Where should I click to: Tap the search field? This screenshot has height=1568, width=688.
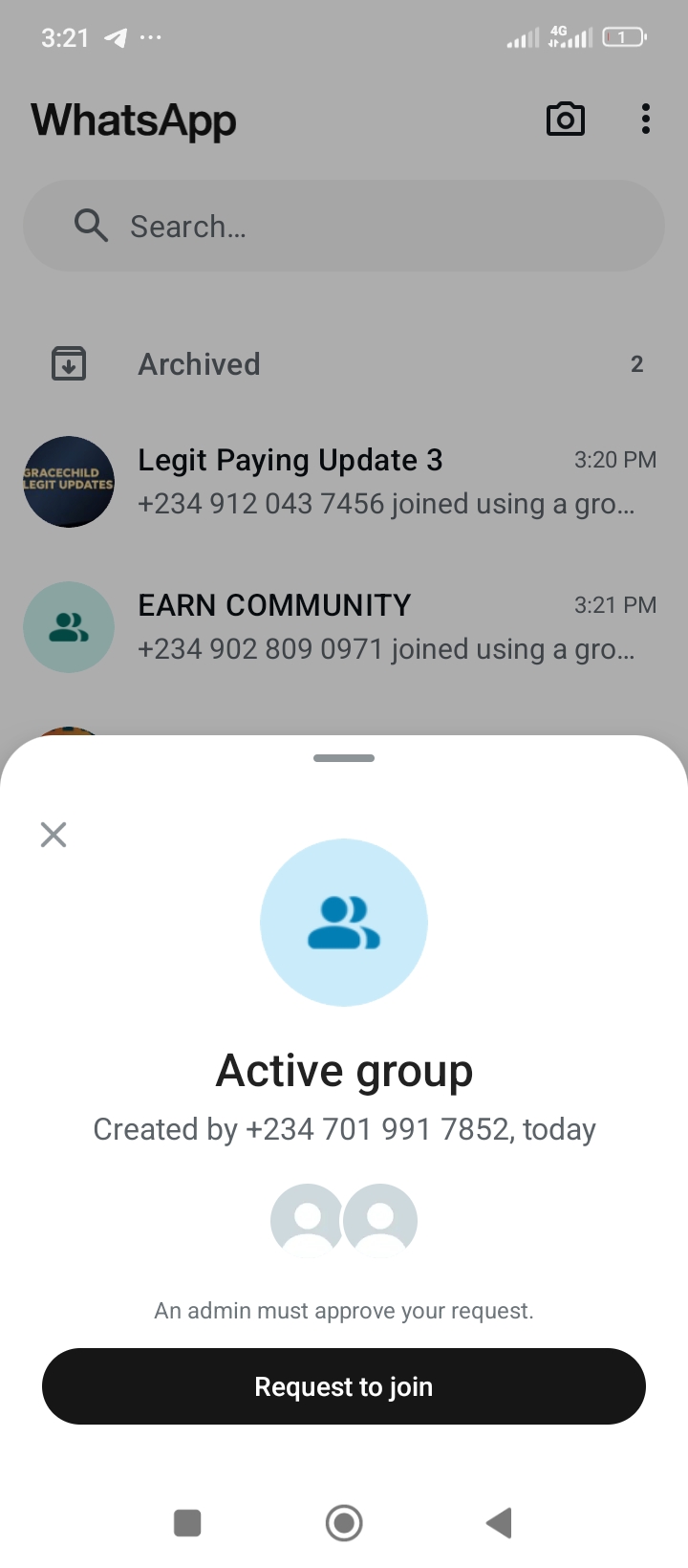pos(344,226)
